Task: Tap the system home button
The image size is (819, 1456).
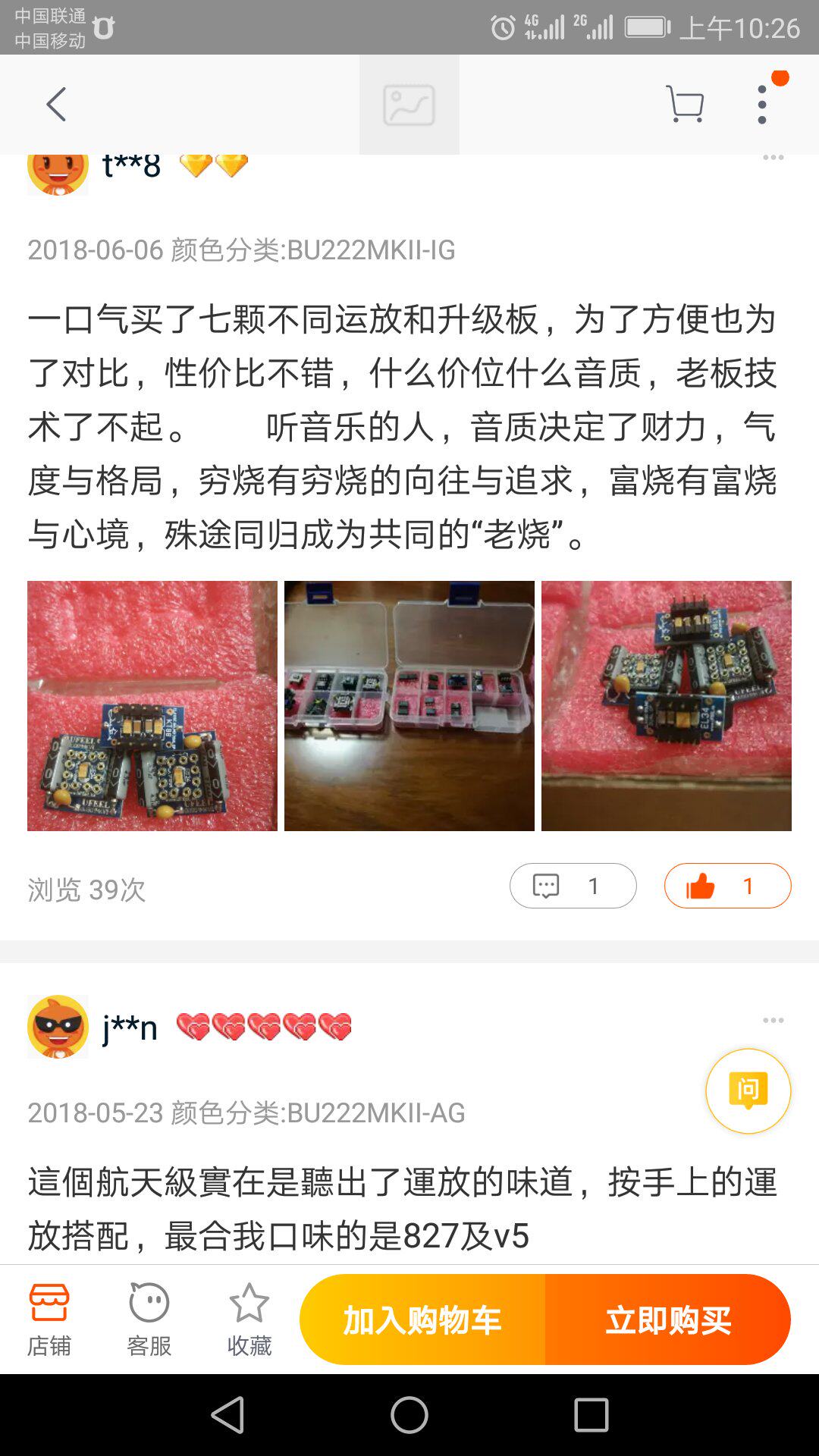Action: click(409, 1415)
